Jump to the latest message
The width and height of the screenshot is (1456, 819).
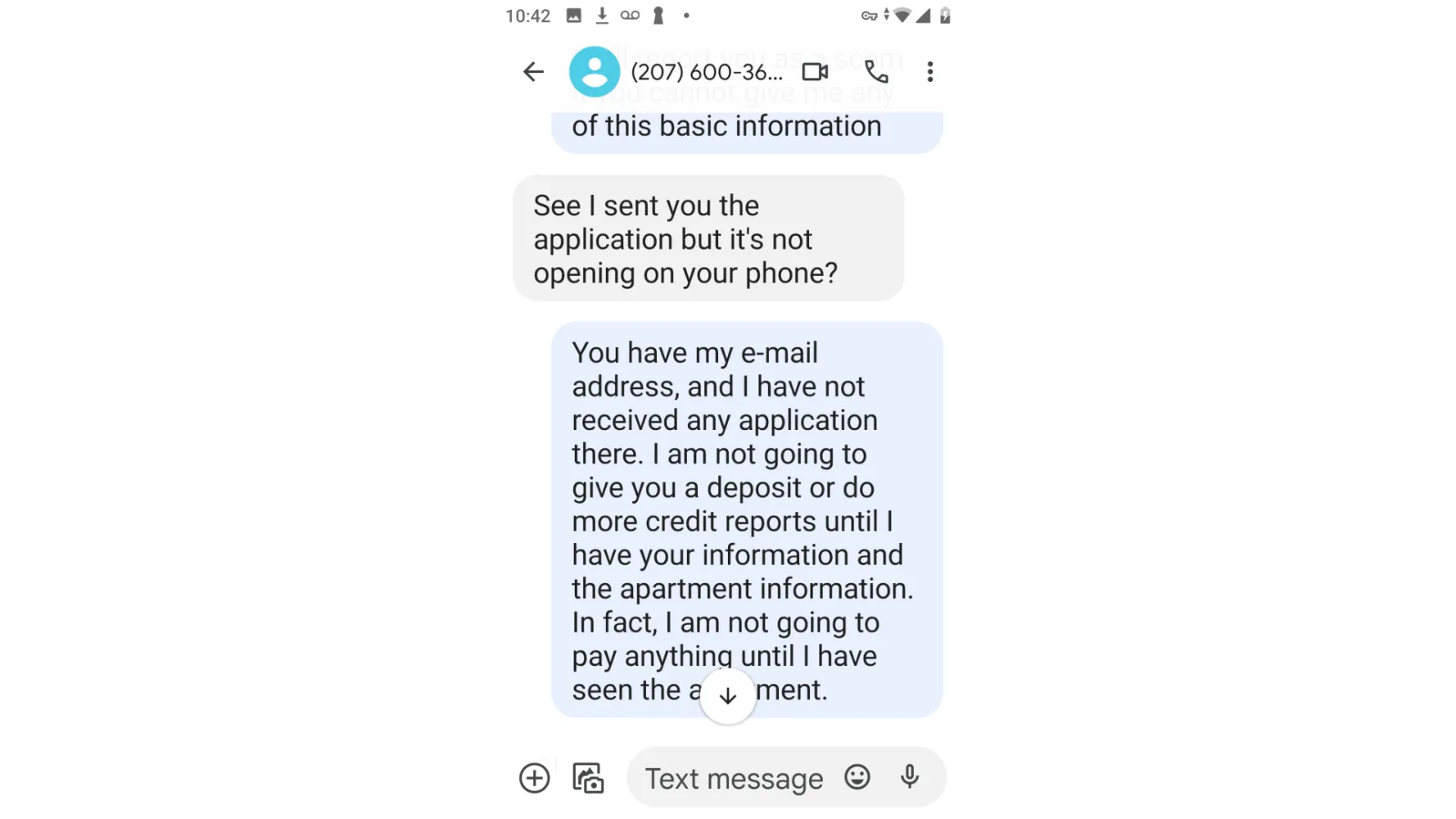pyautogui.click(x=727, y=696)
